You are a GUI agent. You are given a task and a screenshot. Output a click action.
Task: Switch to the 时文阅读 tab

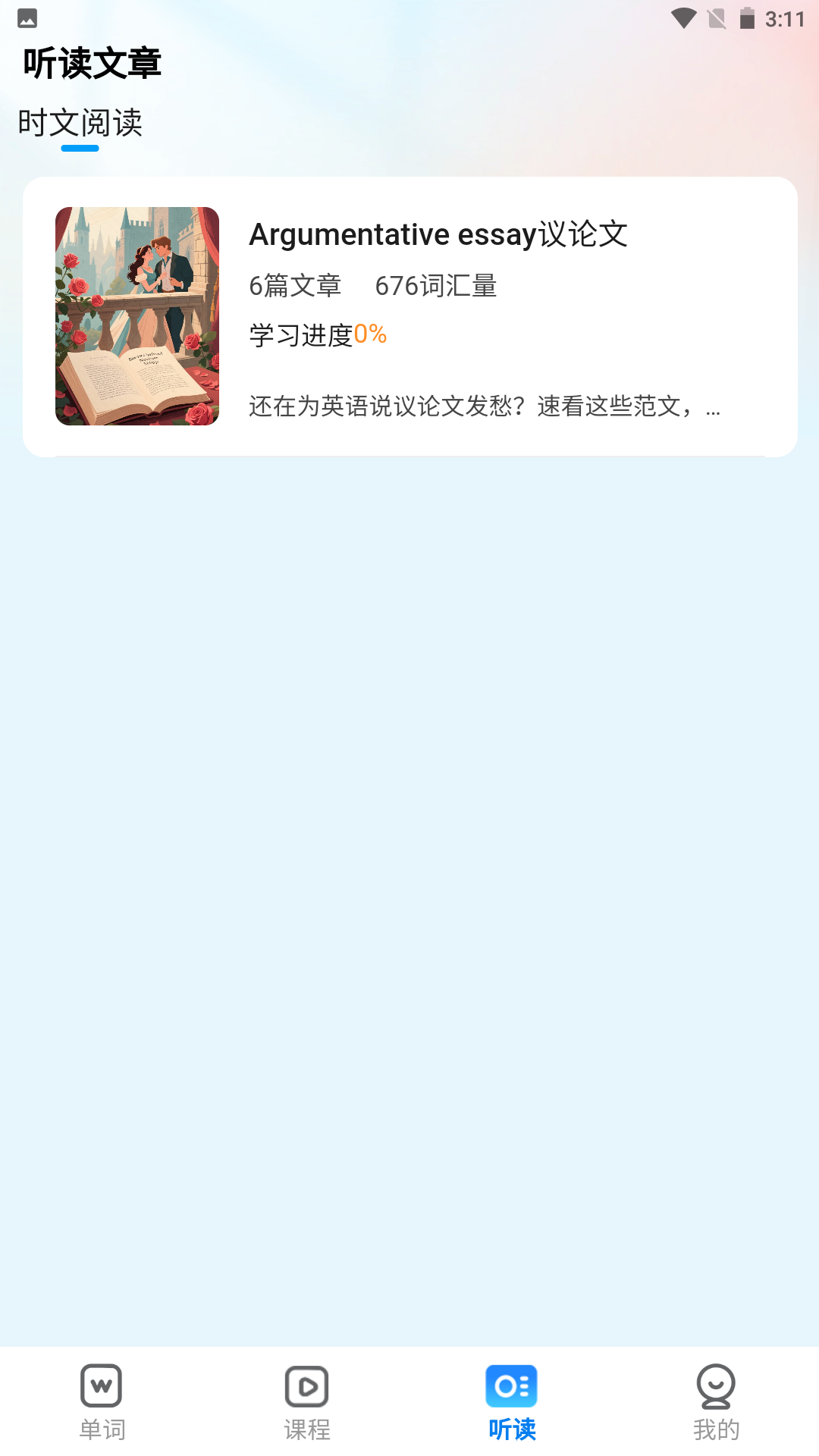point(80,123)
